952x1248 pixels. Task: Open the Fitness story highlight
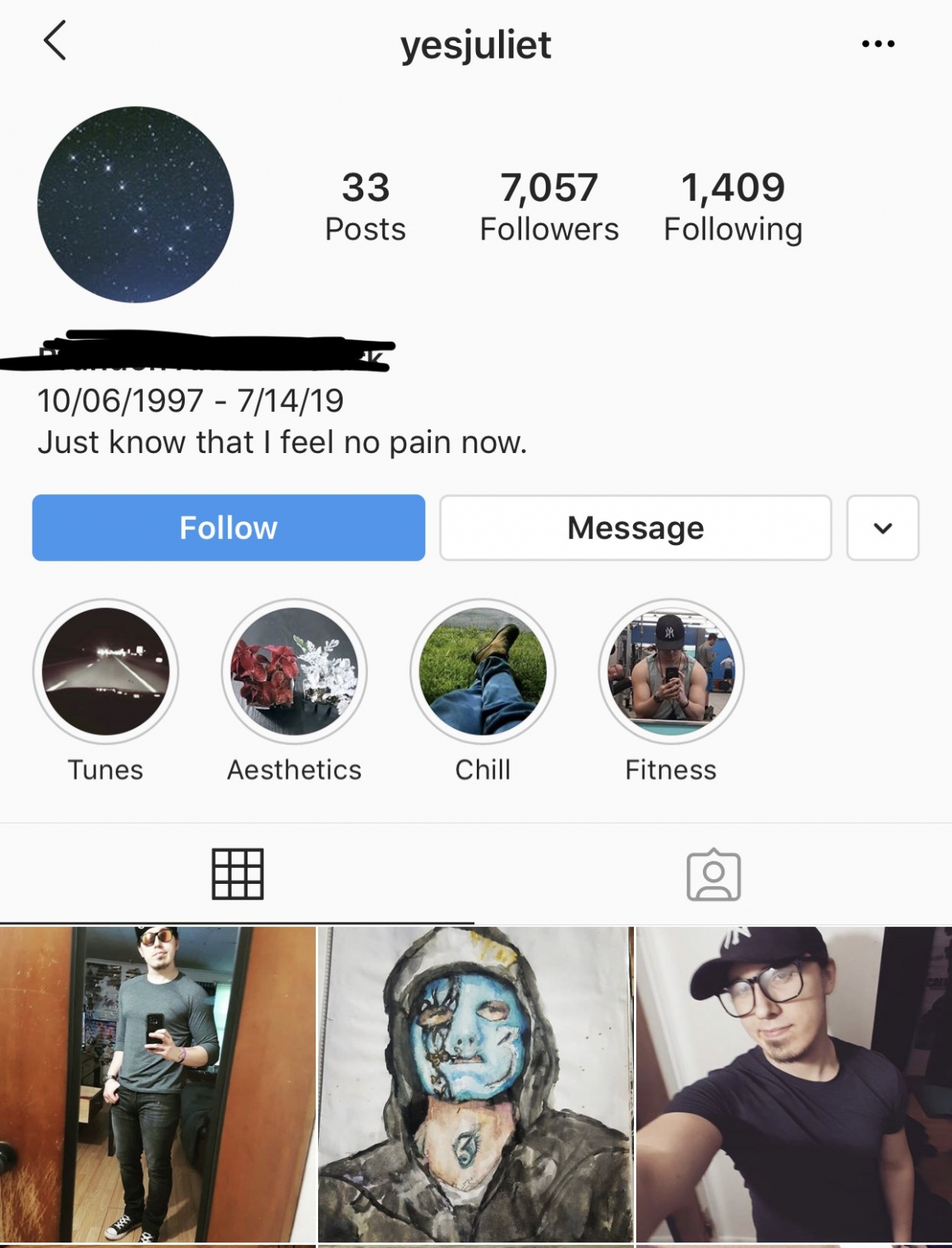click(671, 671)
